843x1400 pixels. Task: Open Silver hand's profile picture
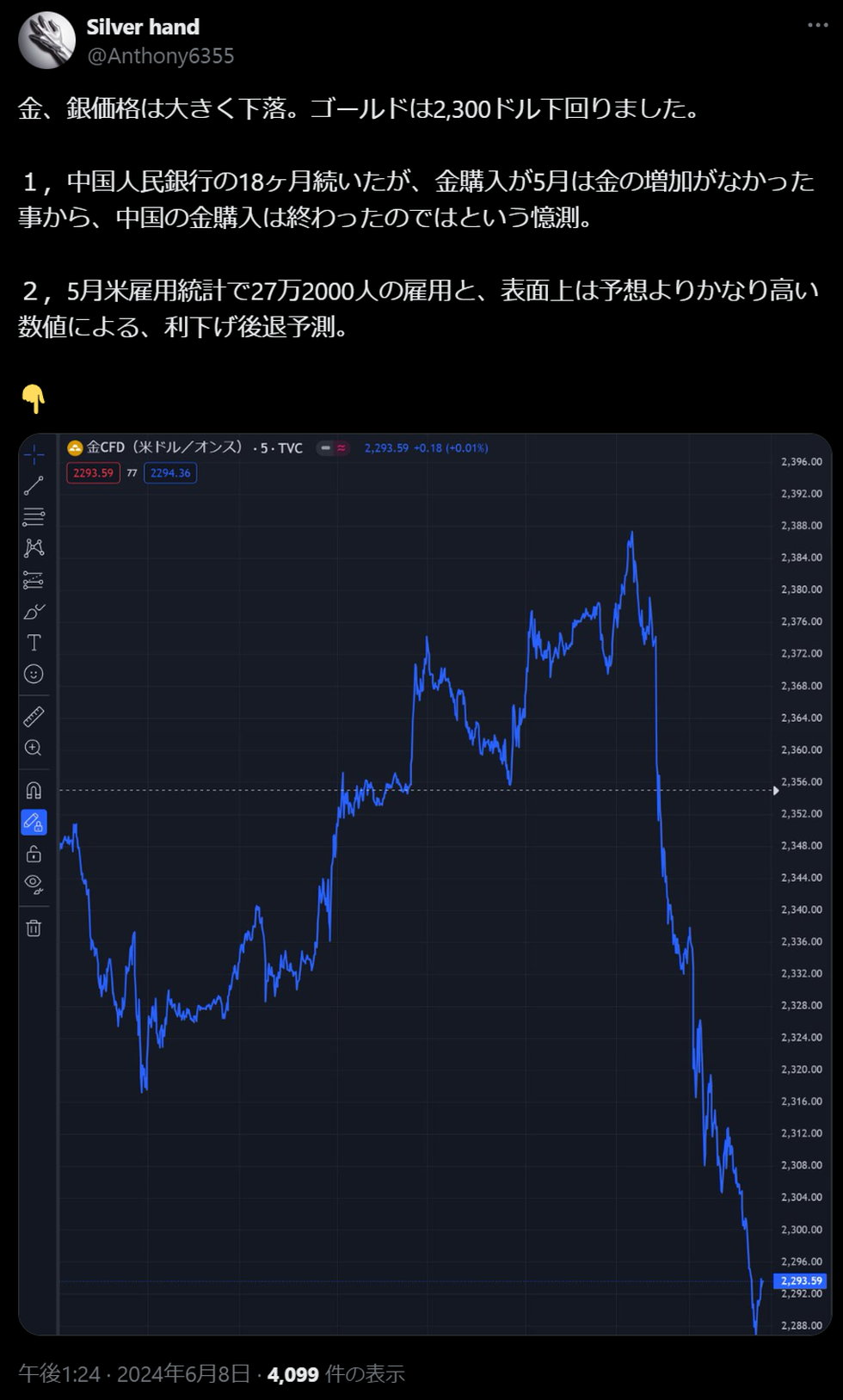[x=46, y=40]
